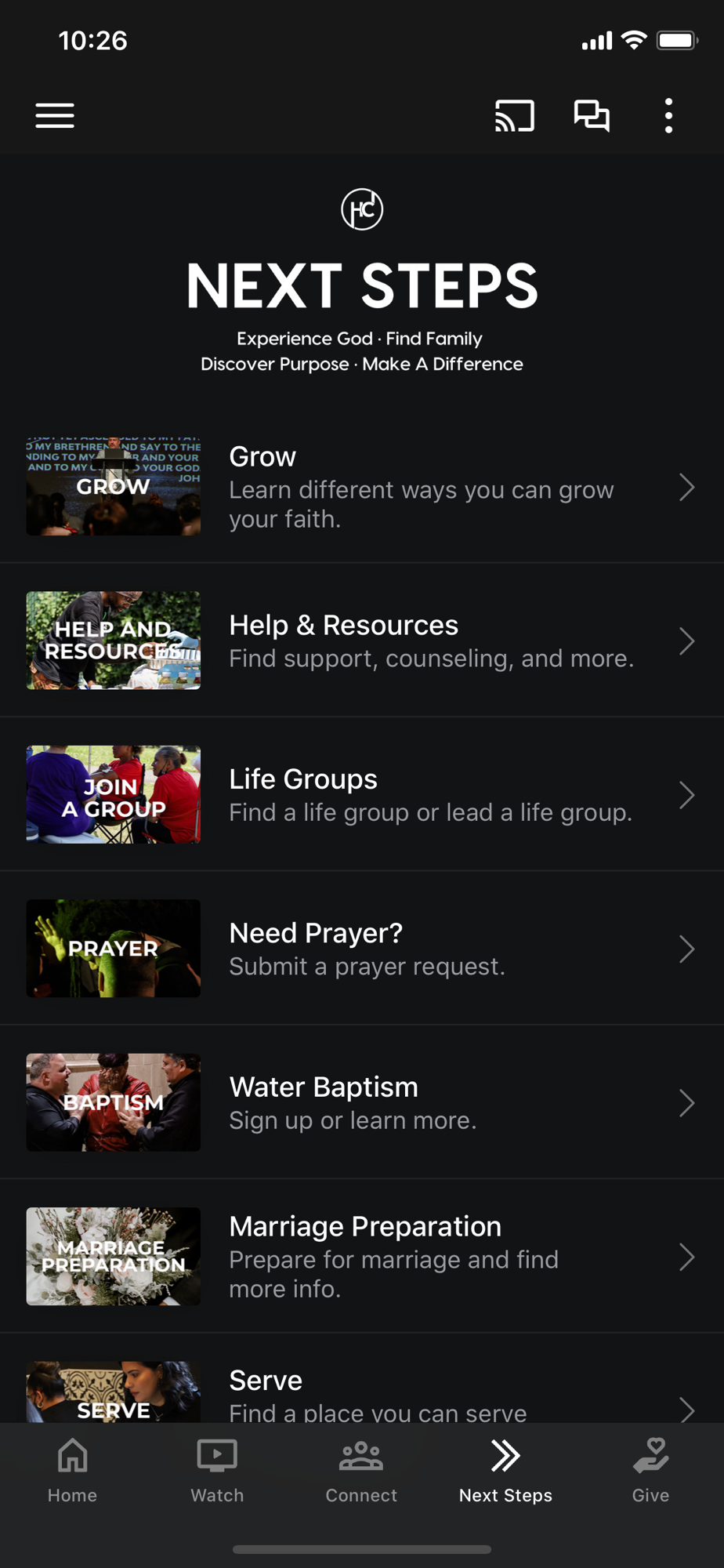Open the Give tab
The image size is (724, 1568).
[x=650, y=1471]
